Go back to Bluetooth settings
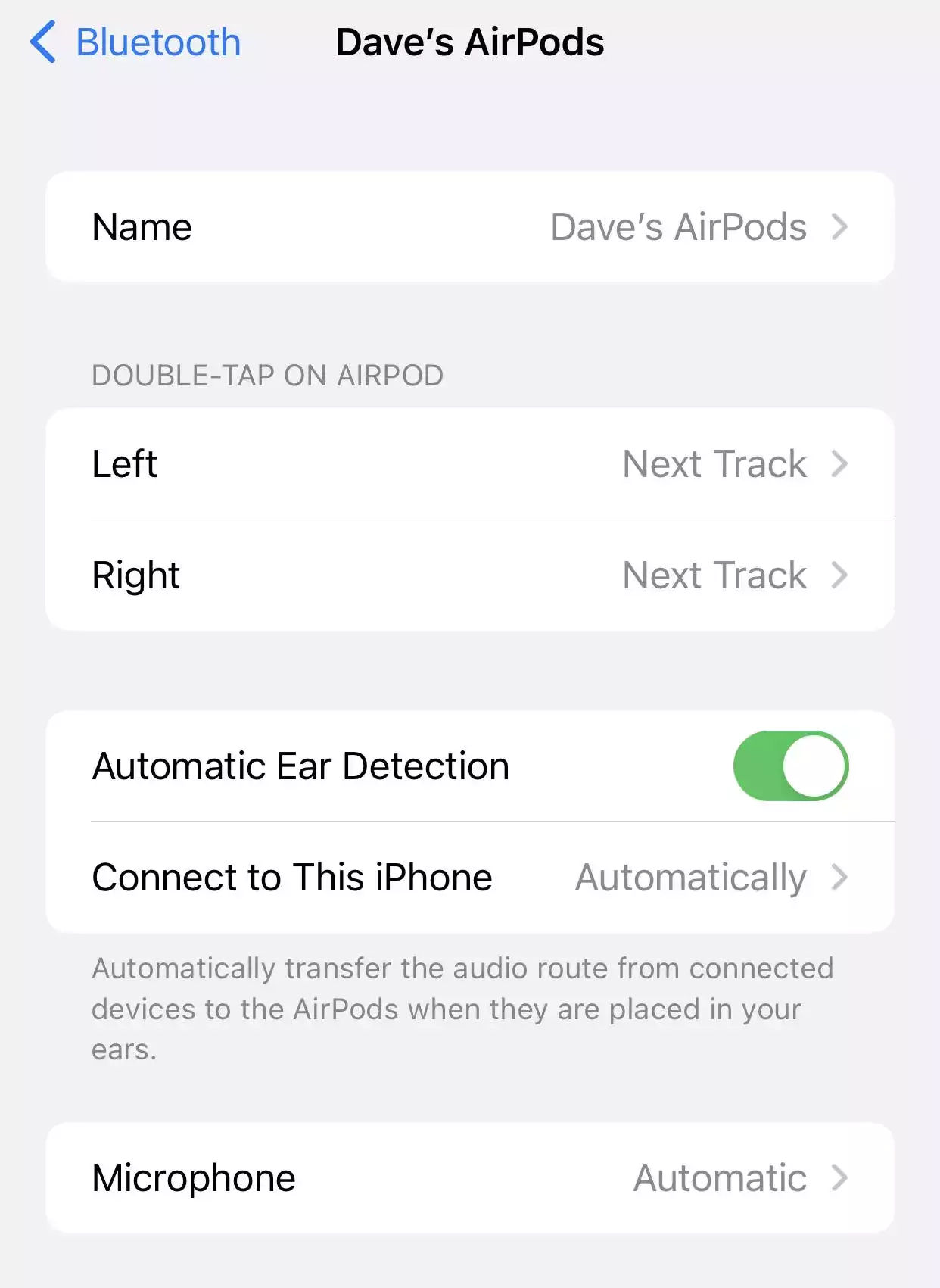Screen dimensions: 940x1288 click(x=136, y=42)
